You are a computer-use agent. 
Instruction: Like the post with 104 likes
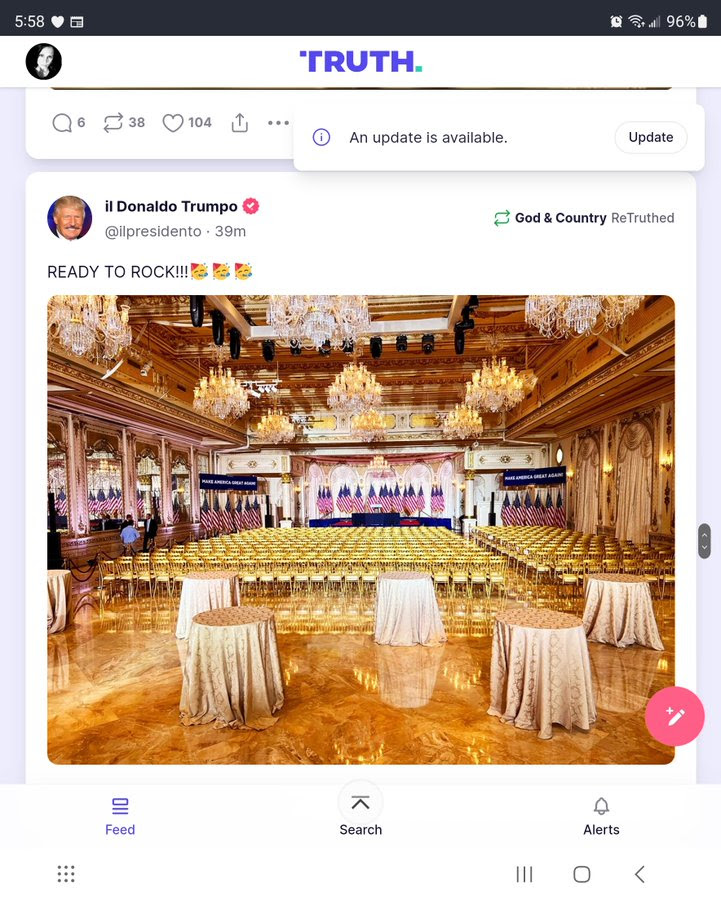pos(173,123)
